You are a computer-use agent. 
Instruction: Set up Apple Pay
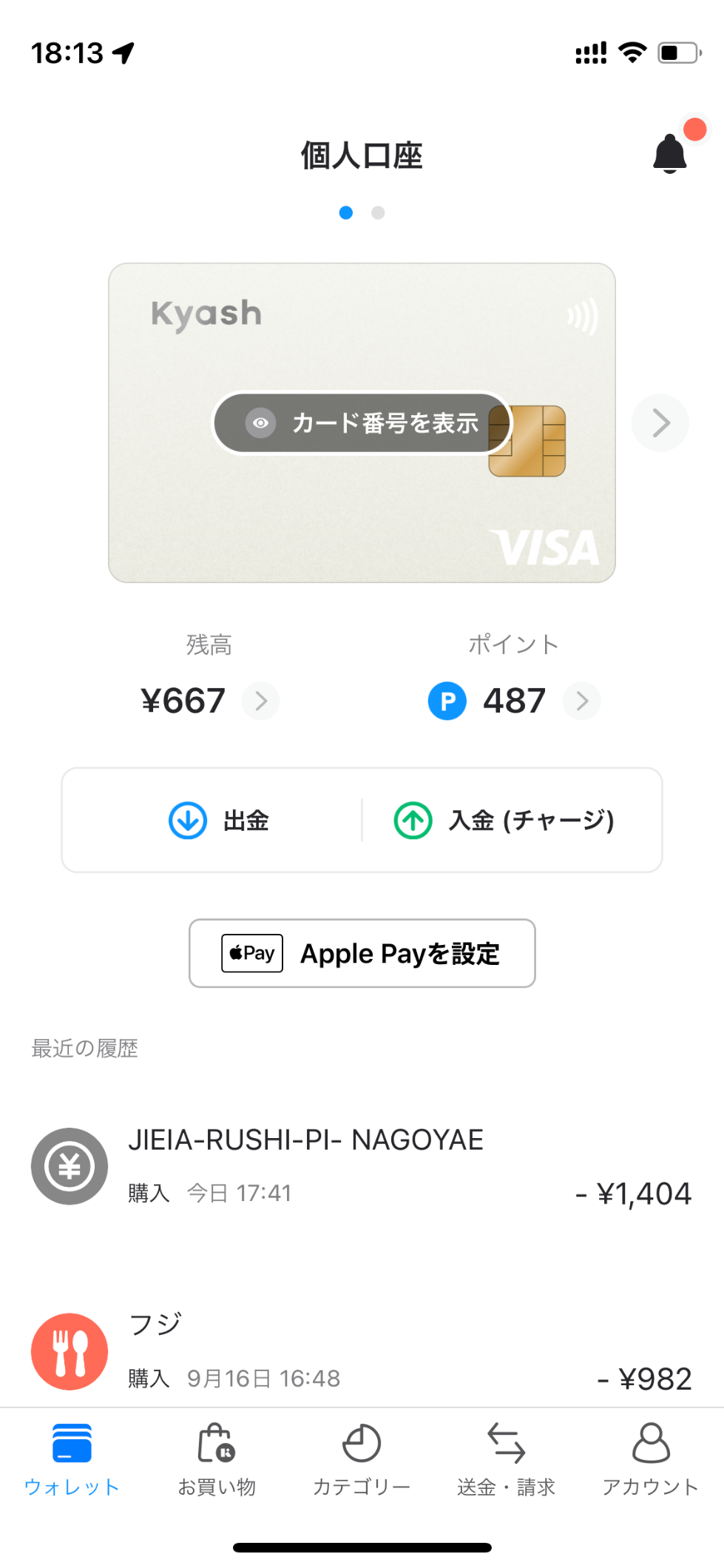click(362, 953)
